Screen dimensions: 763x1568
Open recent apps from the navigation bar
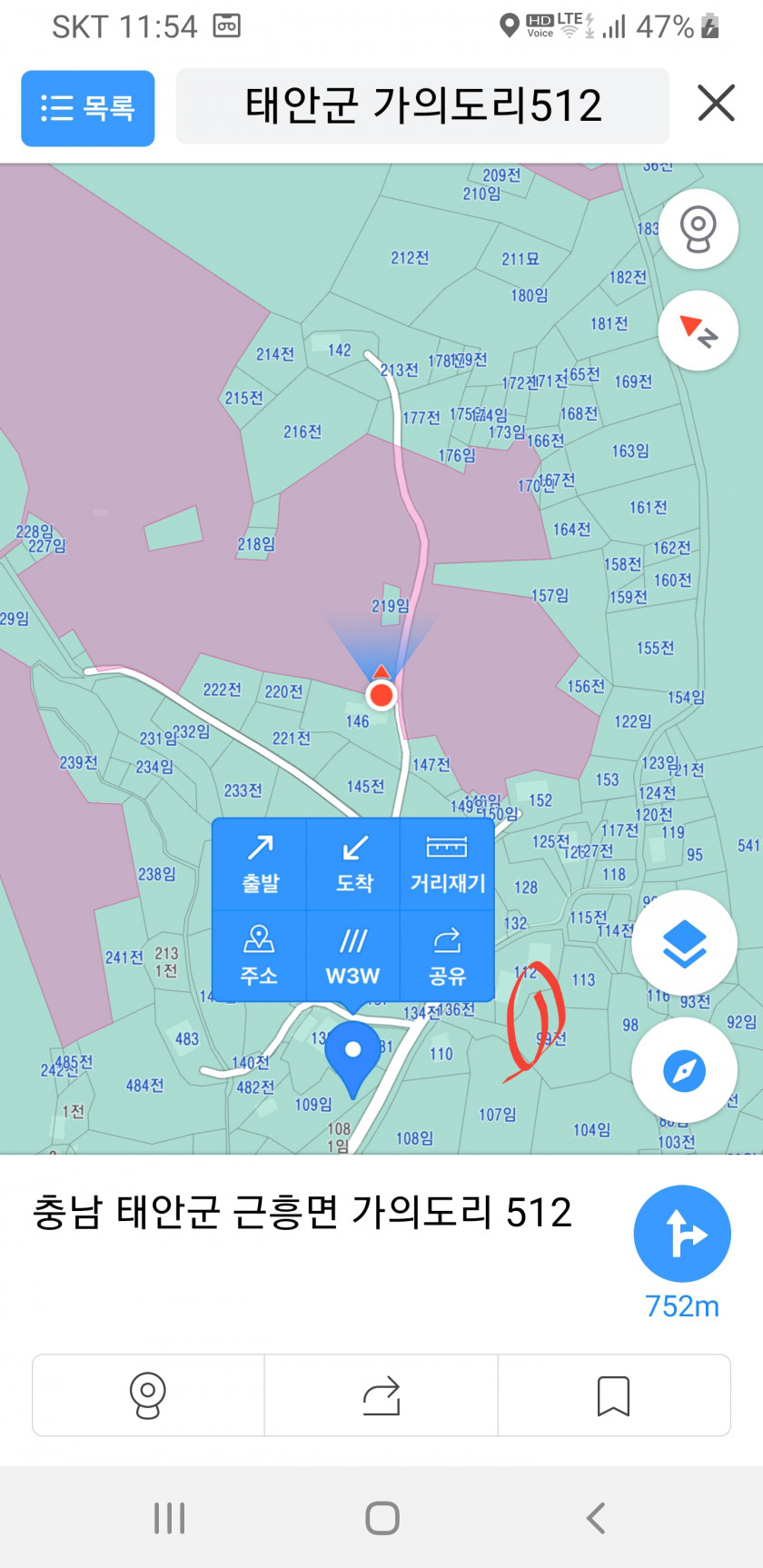(169, 1517)
